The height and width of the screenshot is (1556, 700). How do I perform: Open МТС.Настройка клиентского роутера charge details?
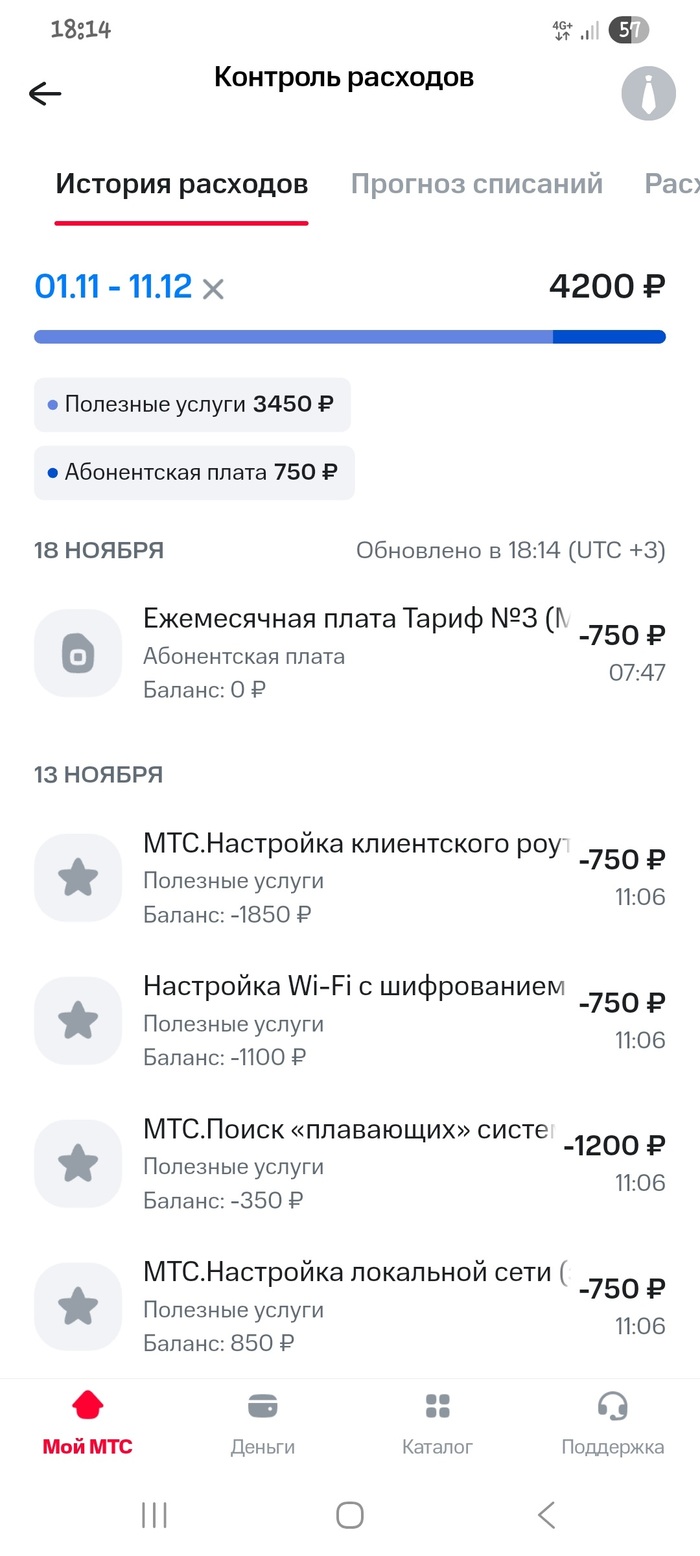pos(350,878)
